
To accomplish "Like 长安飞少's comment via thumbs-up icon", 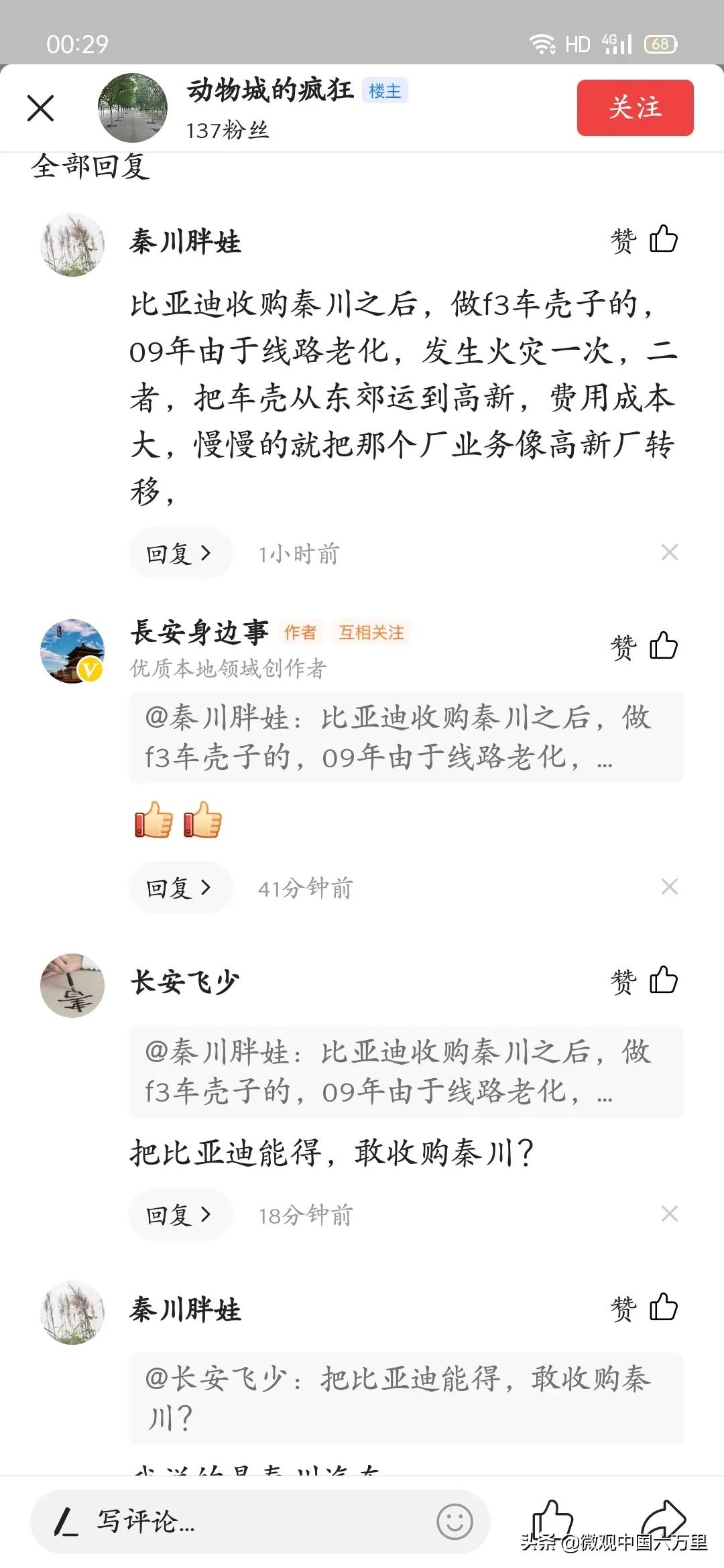I will click(x=662, y=981).
